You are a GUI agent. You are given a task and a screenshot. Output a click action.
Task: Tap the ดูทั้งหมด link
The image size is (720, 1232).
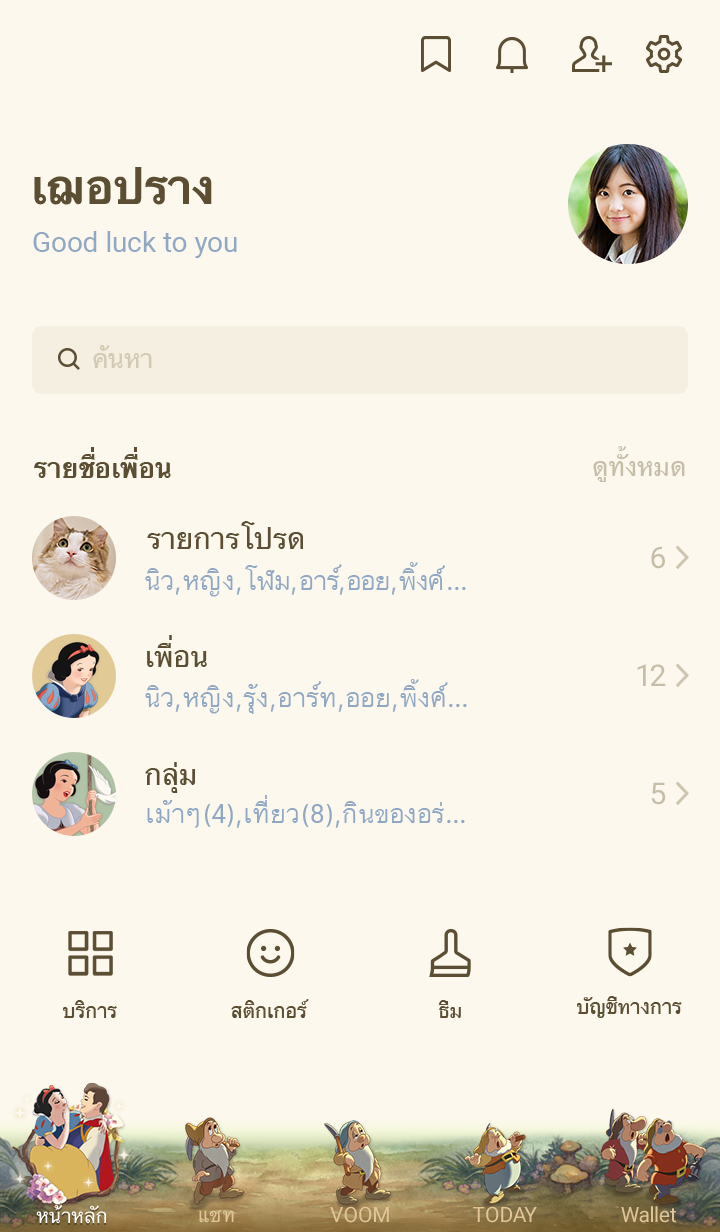click(638, 468)
